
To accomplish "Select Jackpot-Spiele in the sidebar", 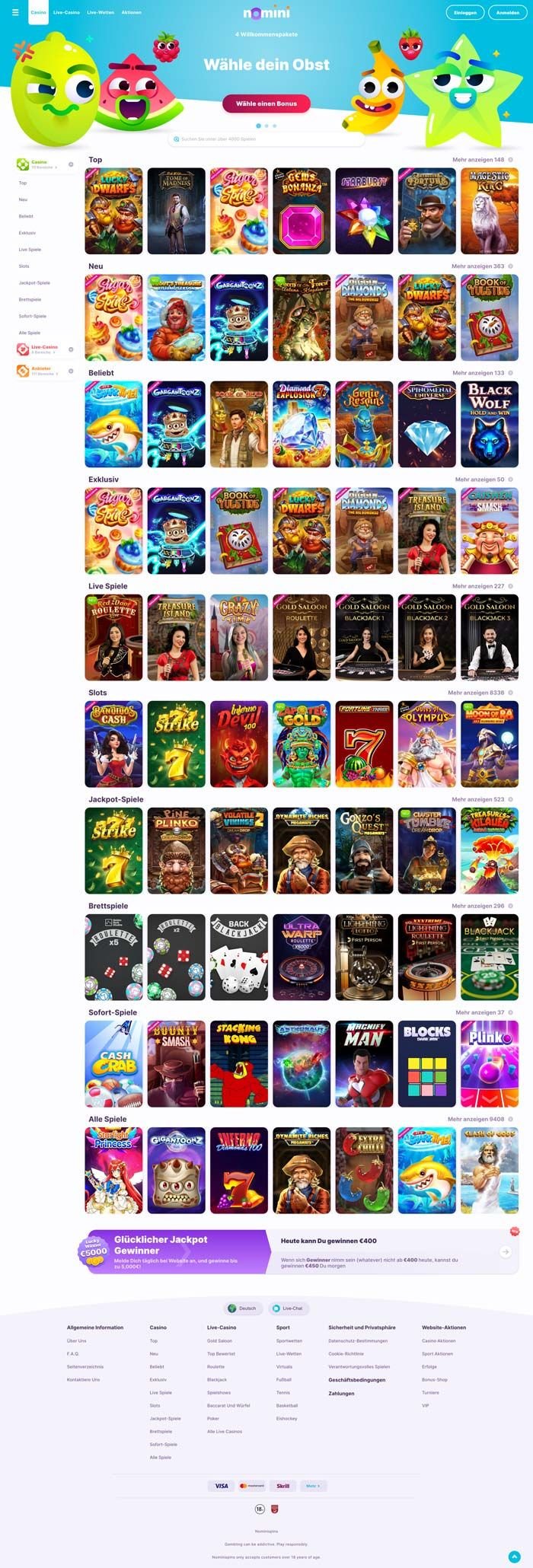I will tap(34, 282).
